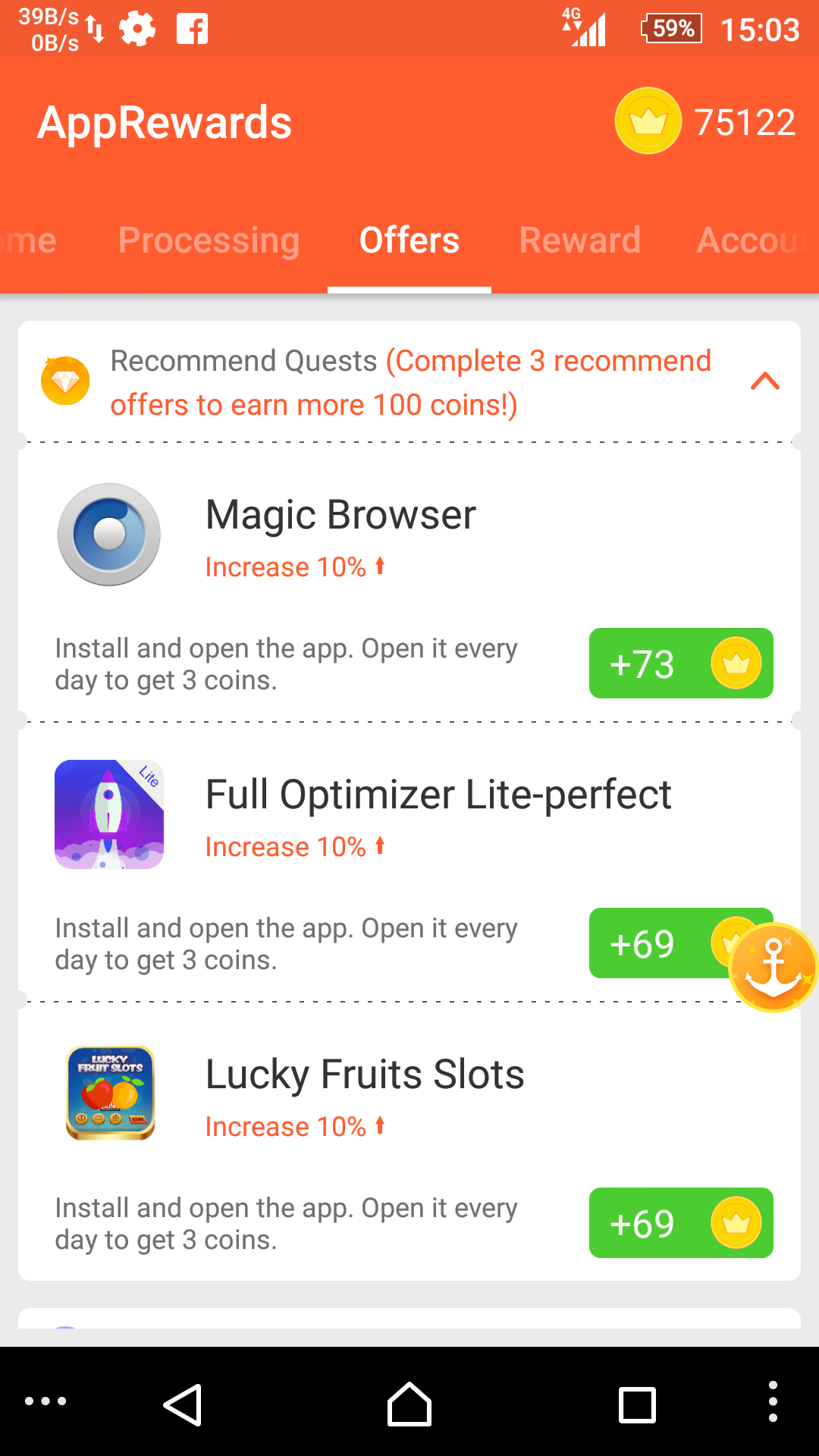
Task: Select the Offers tab
Action: click(x=409, y=240)
